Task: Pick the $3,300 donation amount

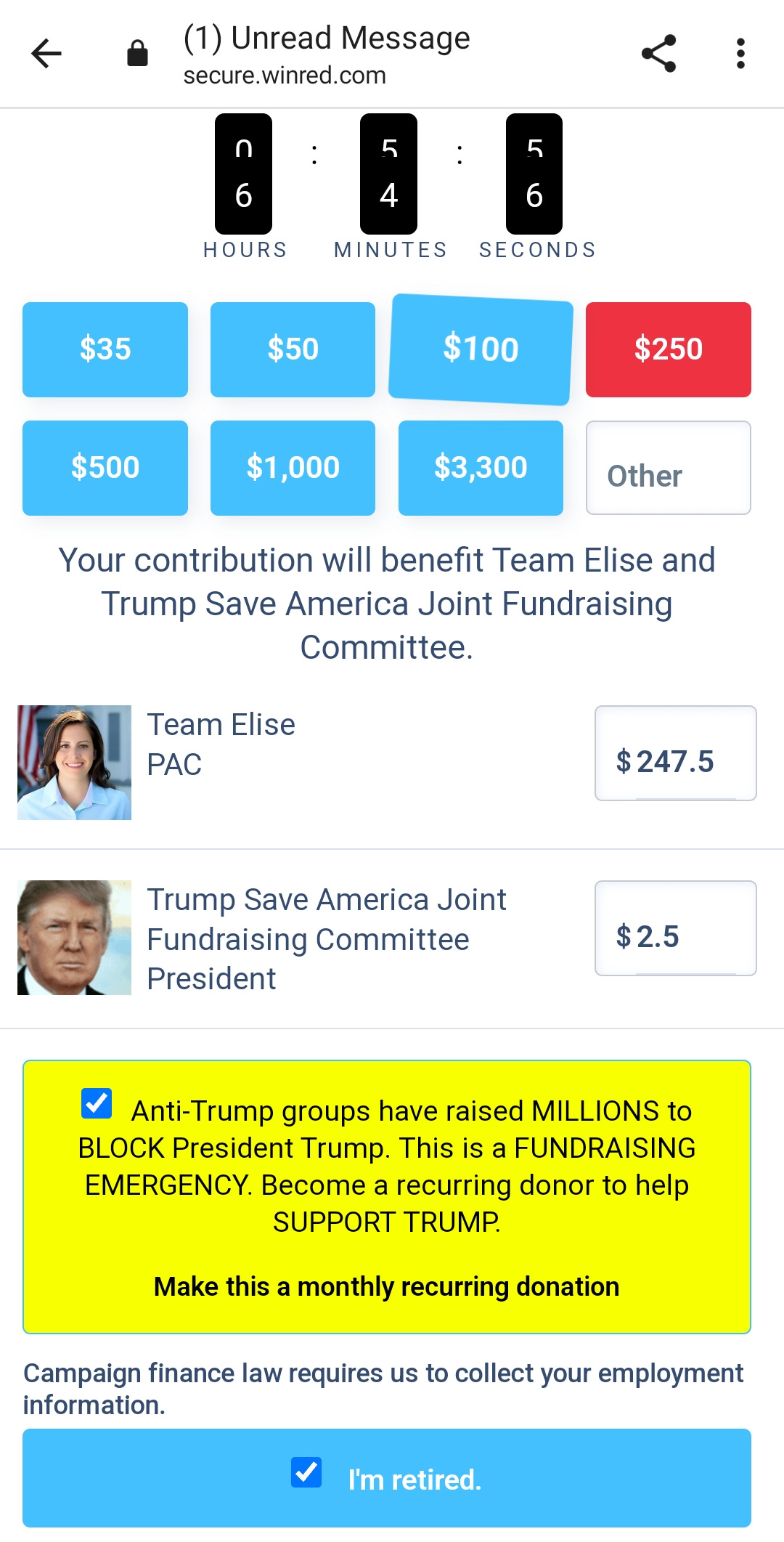Action: tap(481, 468)
